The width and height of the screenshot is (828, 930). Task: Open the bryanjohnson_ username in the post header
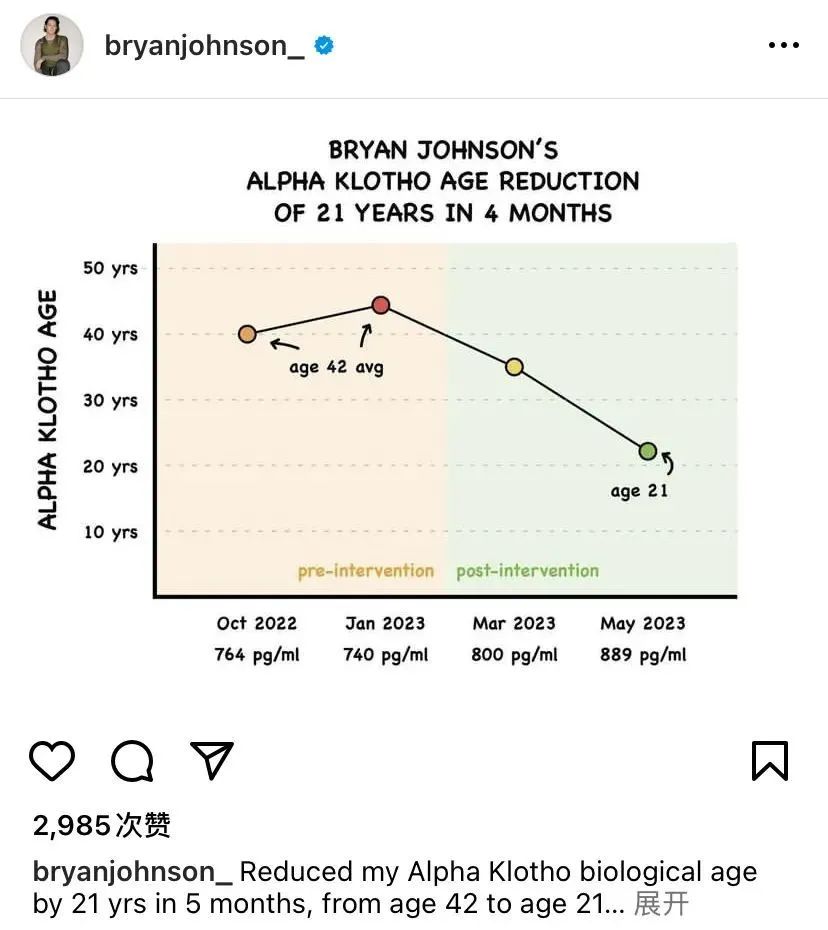(203, 46)
